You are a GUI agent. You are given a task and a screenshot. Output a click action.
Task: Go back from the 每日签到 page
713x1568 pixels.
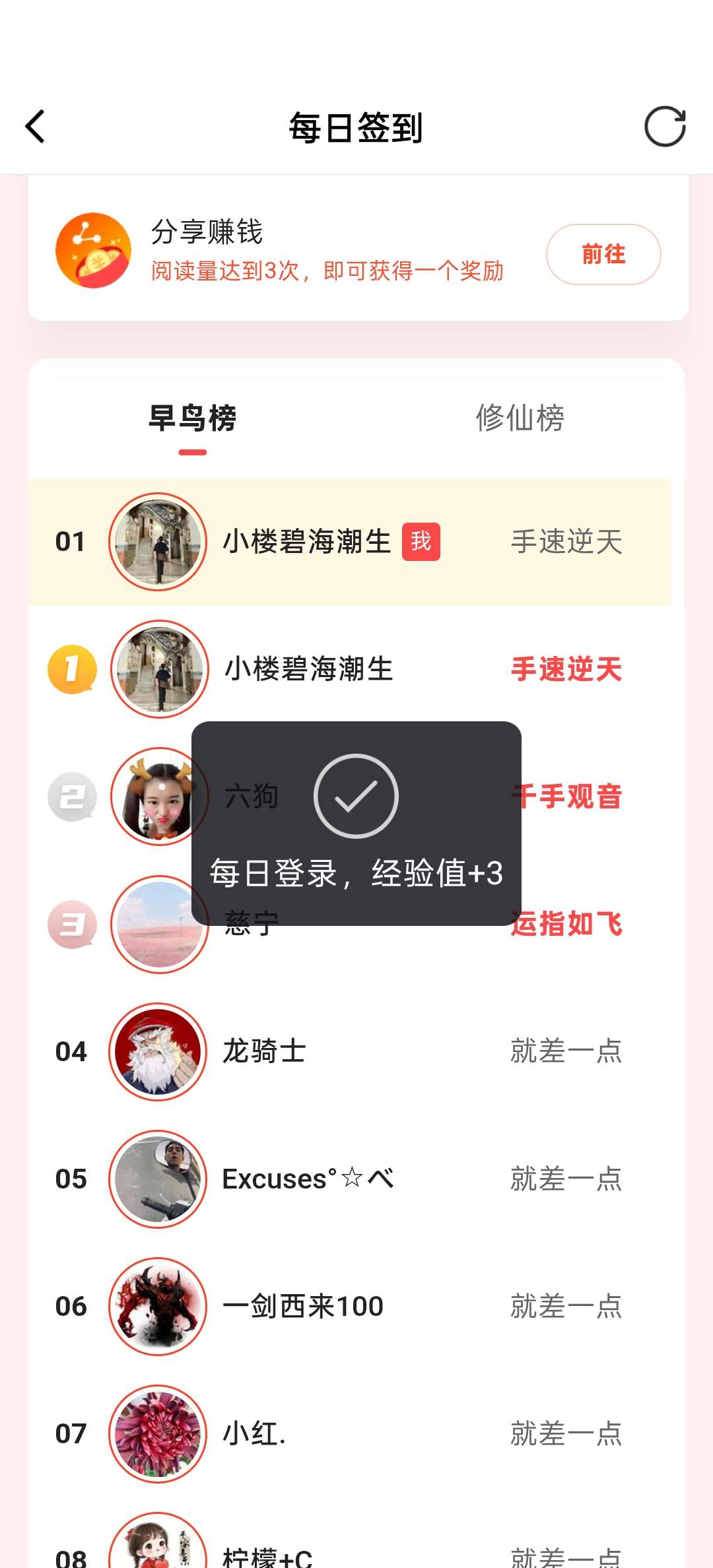click(35, 127)
